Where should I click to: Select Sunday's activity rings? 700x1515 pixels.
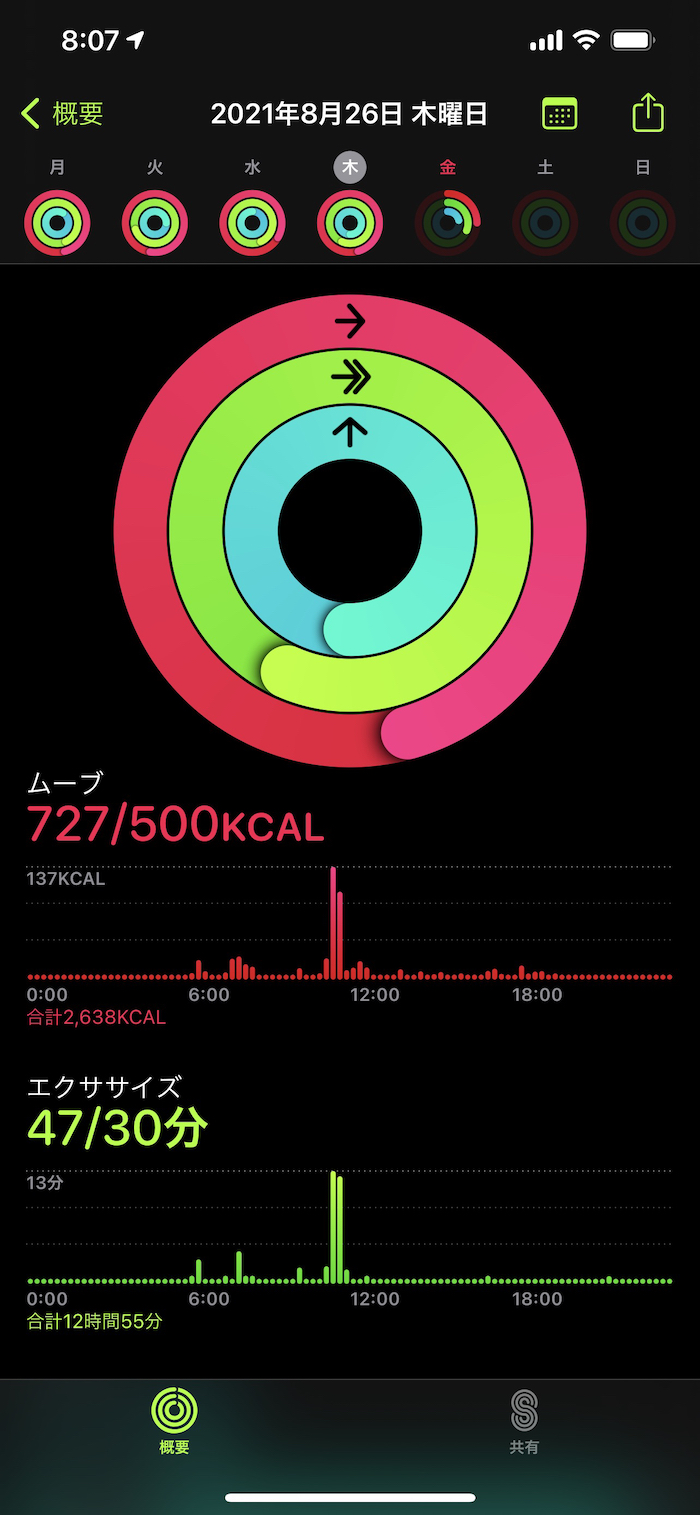click(643, 222)
